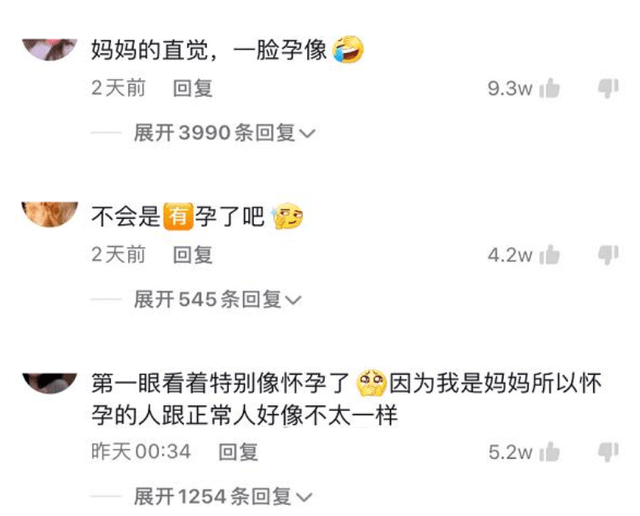
Task: Reply to the comment posted 昨天00:34
Action: 238,452
